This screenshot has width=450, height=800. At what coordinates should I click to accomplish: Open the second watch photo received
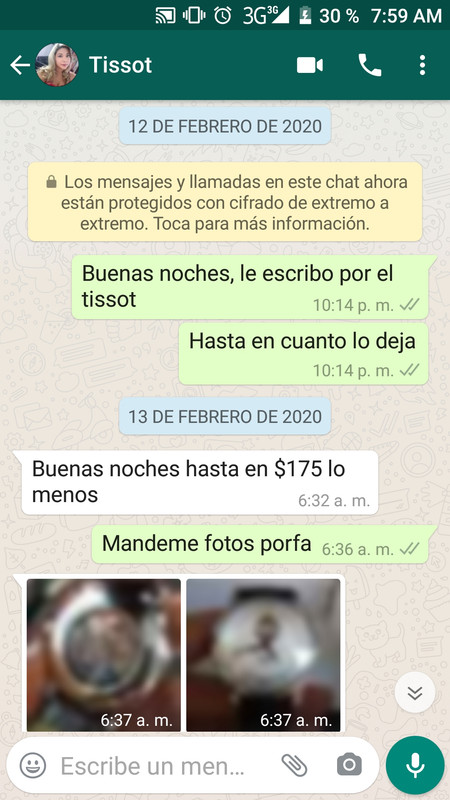tap(263, 655)
